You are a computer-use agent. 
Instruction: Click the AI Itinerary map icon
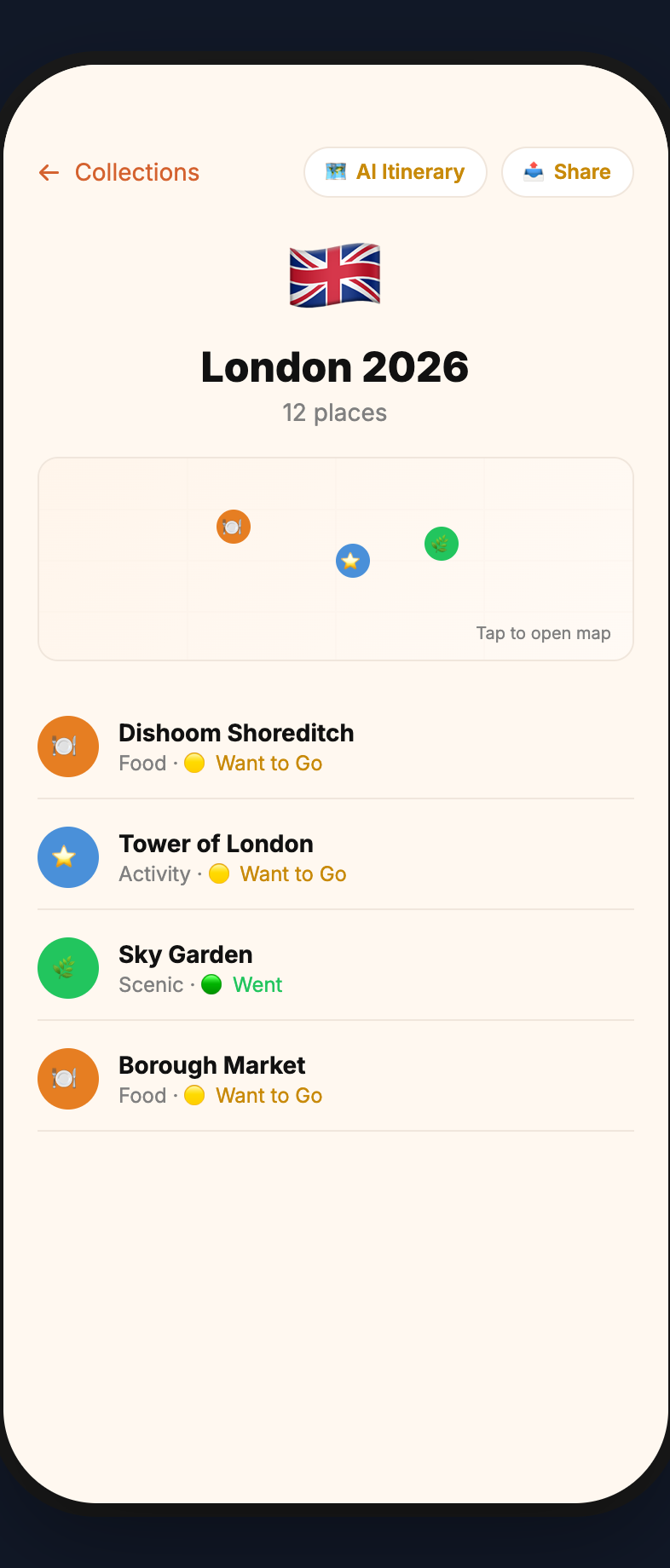click(x=335, y=171)
